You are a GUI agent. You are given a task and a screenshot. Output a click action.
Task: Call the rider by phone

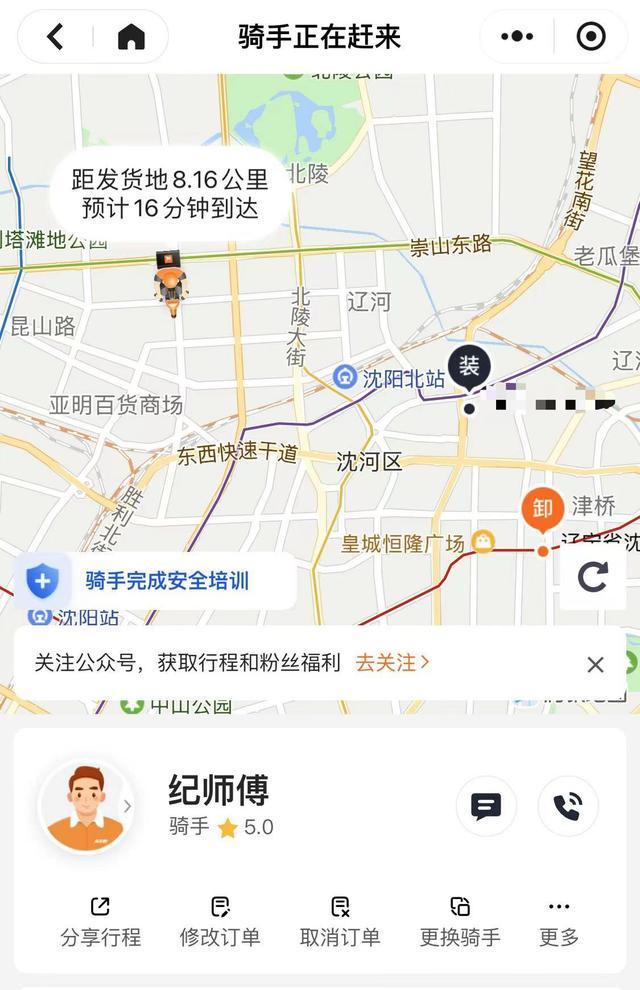click(567, 806)
